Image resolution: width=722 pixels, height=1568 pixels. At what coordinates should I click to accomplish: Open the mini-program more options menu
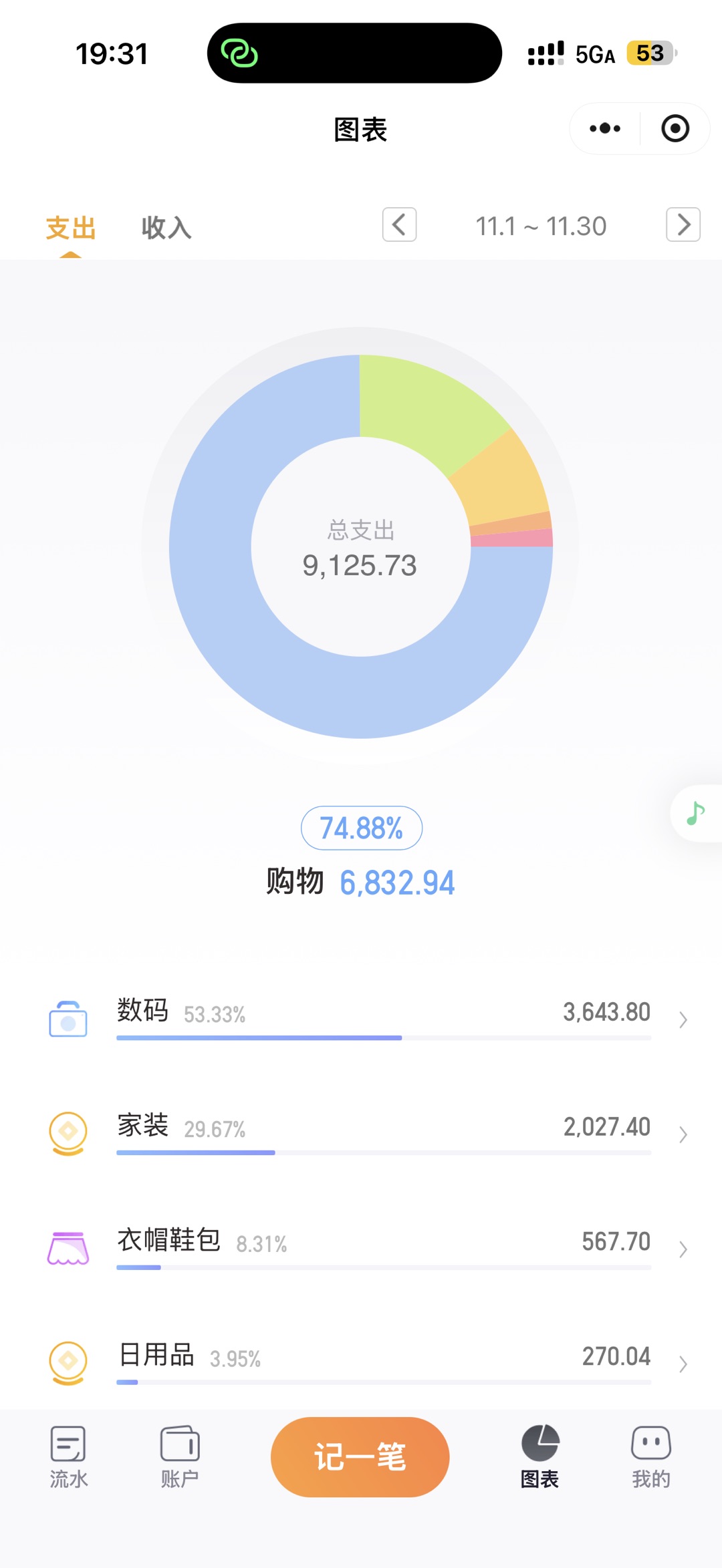point(604,128)
